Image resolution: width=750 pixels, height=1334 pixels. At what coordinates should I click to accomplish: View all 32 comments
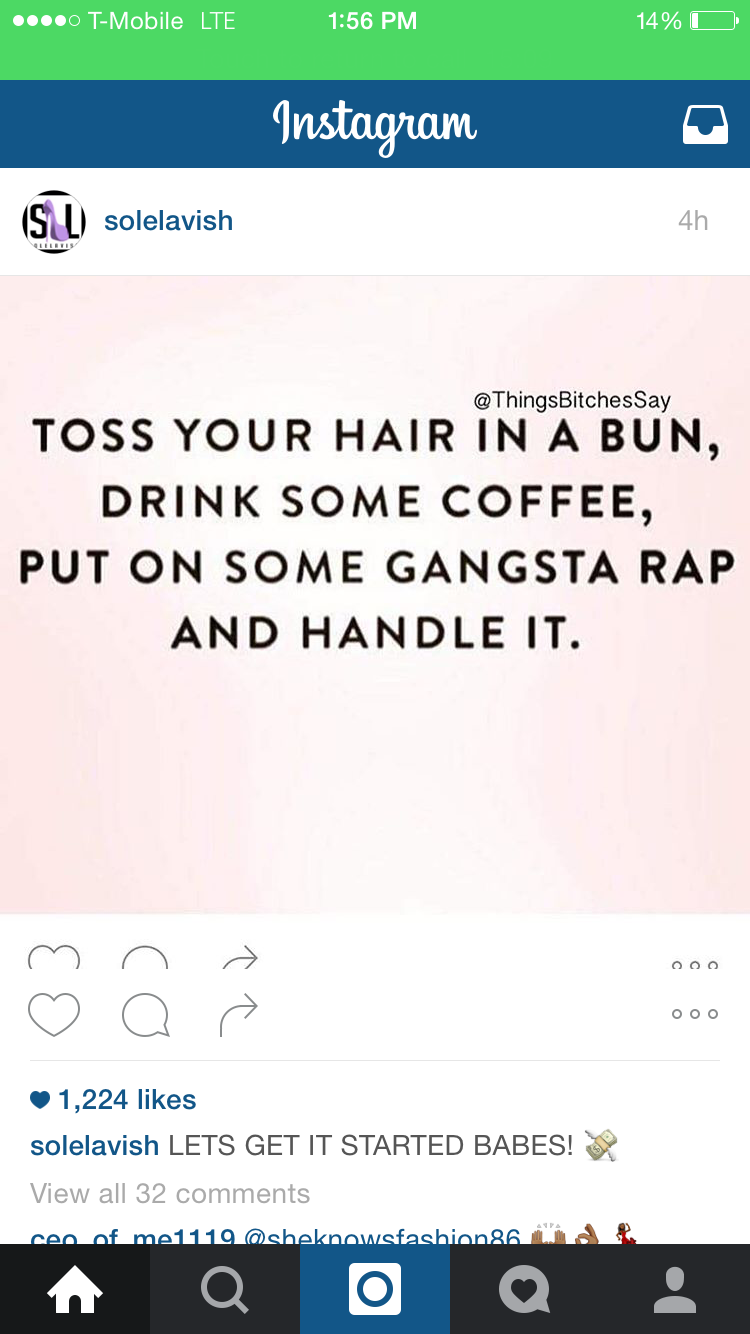[x=170, y=1194]
